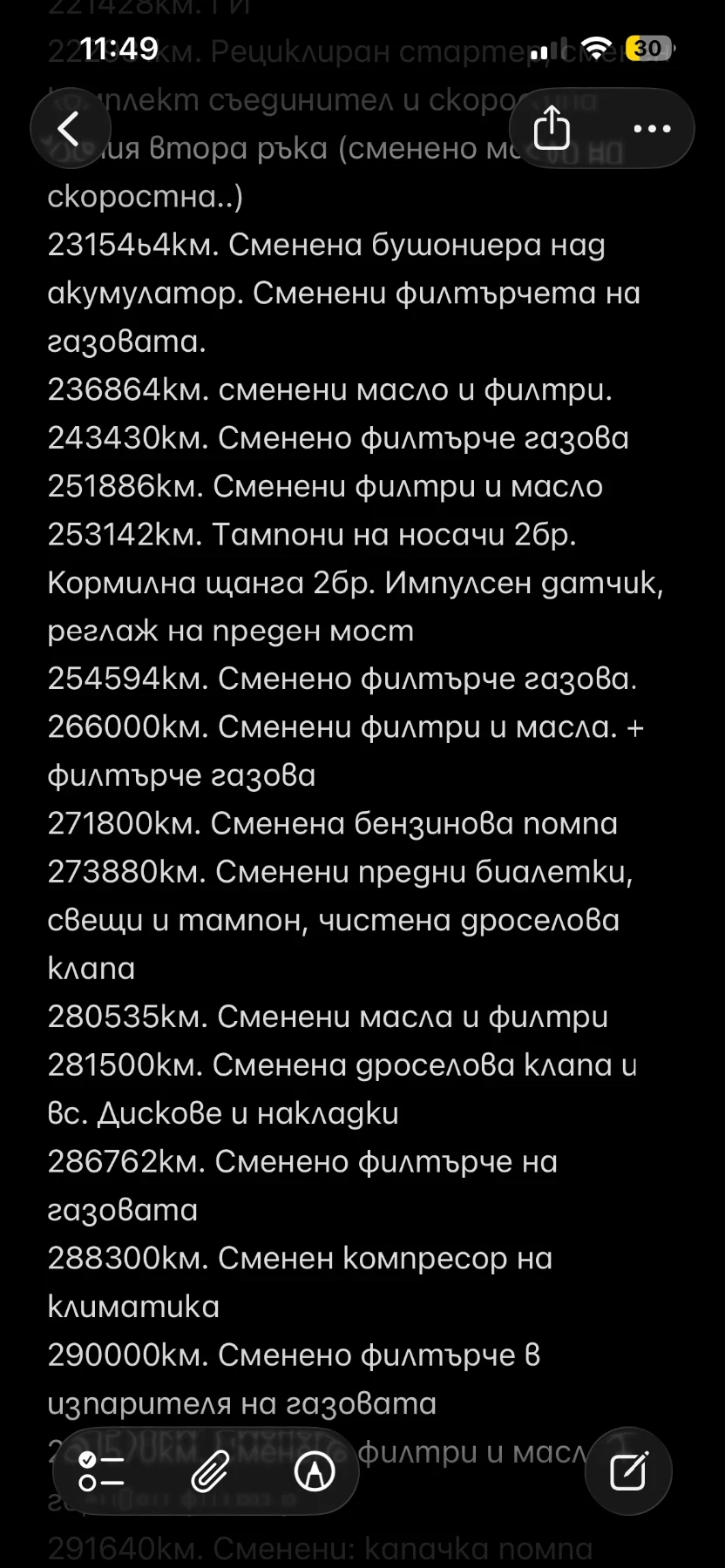
Task: Share this note
Action: pyautogui.click(x=552, y=129)
